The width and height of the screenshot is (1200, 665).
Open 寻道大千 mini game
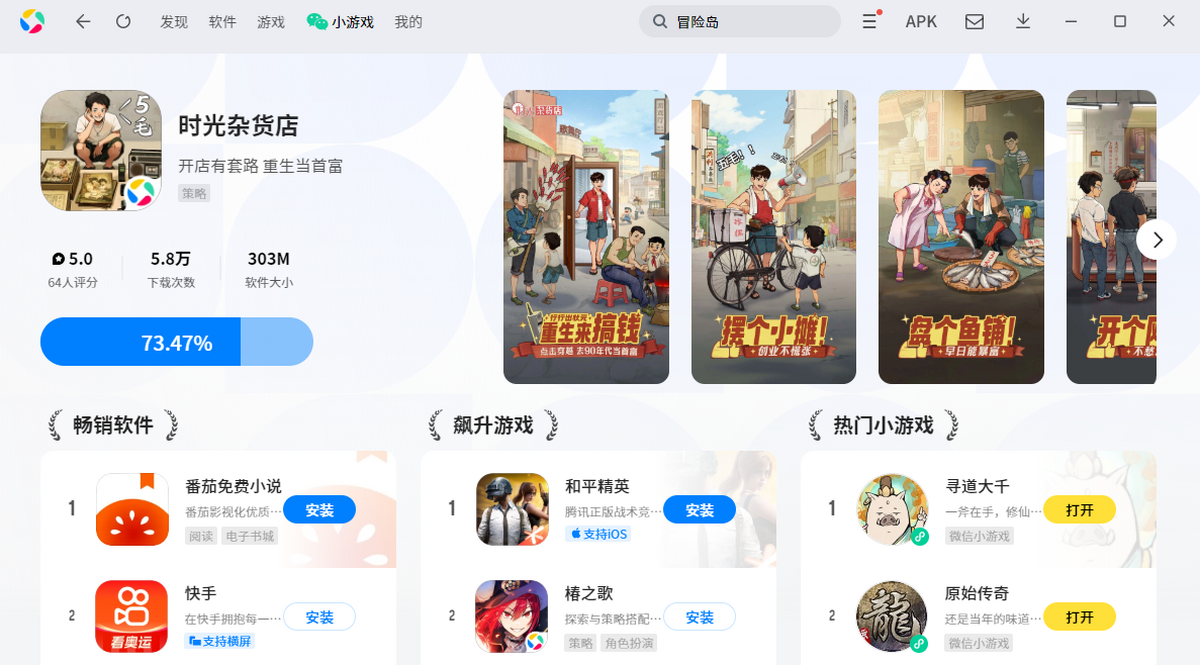pyautogui.click(x=1080, y=510)
